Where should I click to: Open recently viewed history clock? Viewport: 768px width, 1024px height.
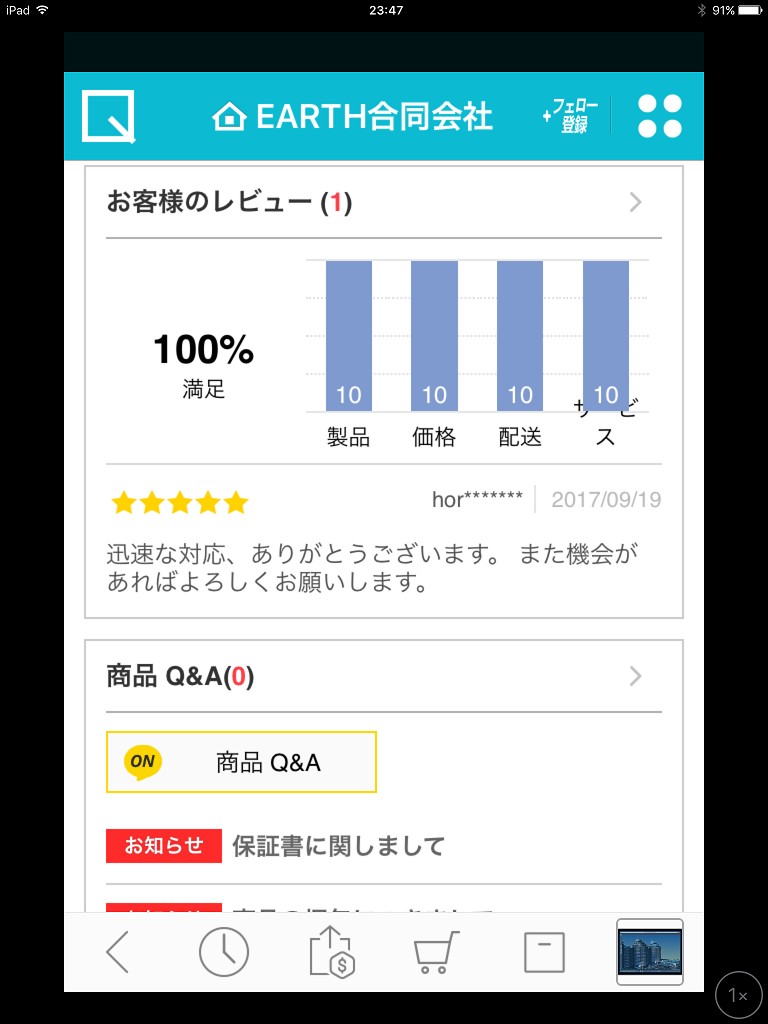223,952
